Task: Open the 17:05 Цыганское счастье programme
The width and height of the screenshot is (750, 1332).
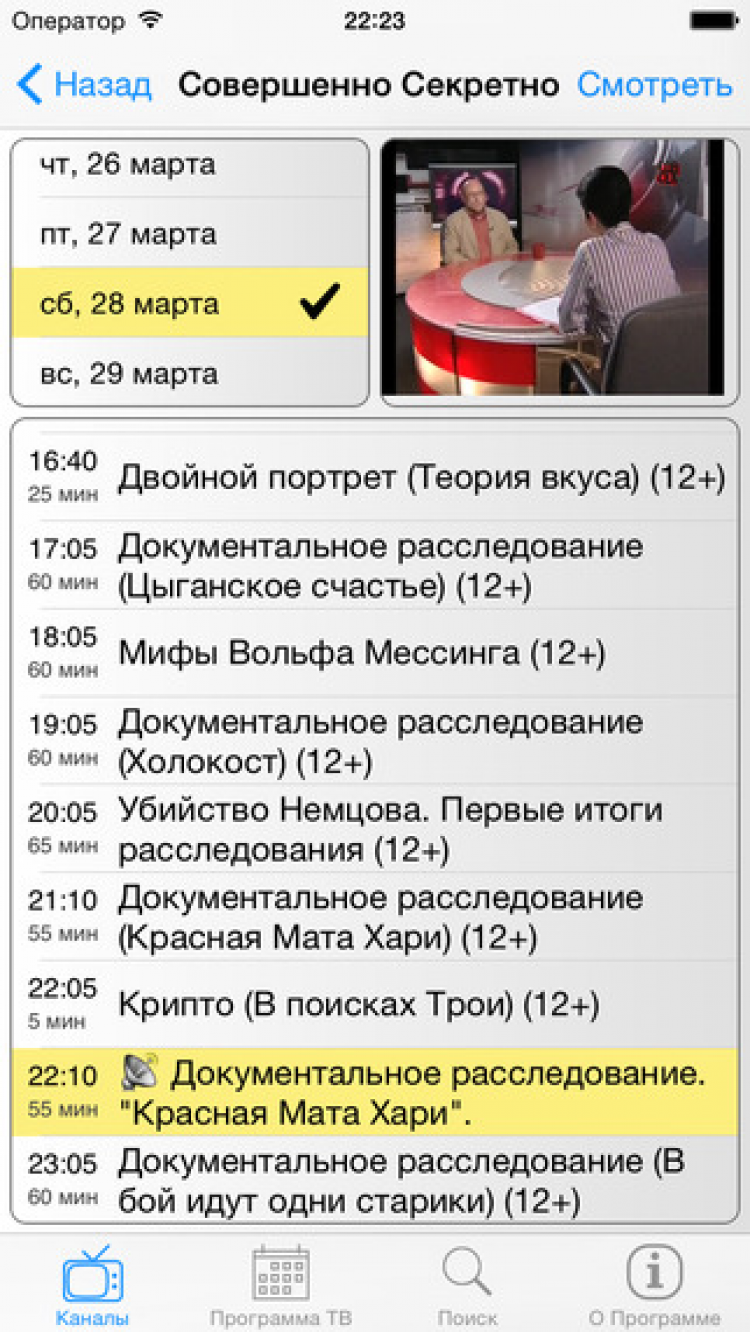Action: 375,565
